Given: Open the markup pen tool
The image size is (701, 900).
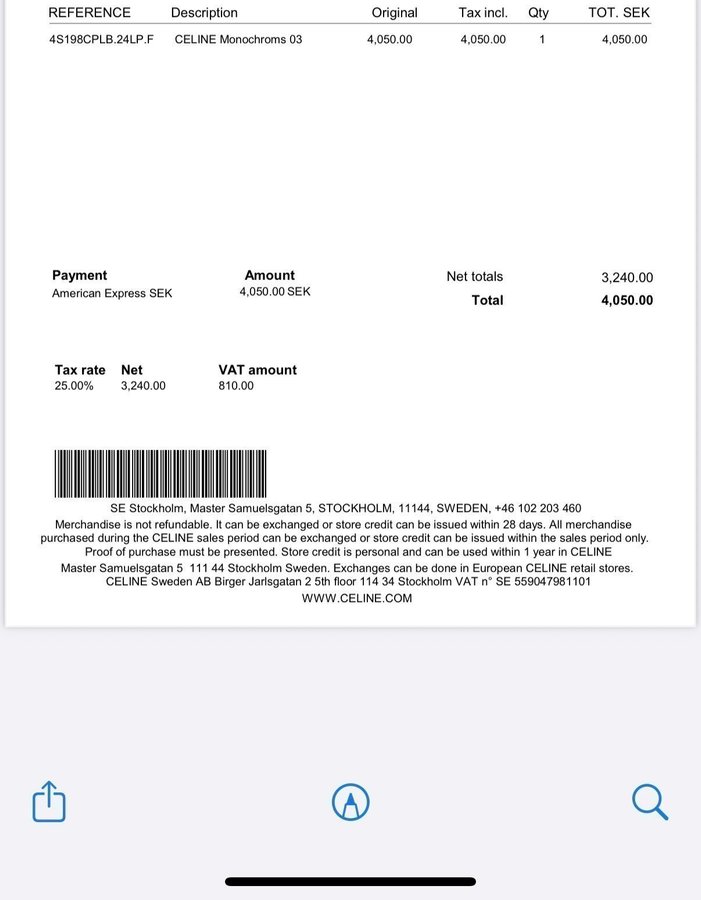Looking at the screenshot, I should coord(350,801).
